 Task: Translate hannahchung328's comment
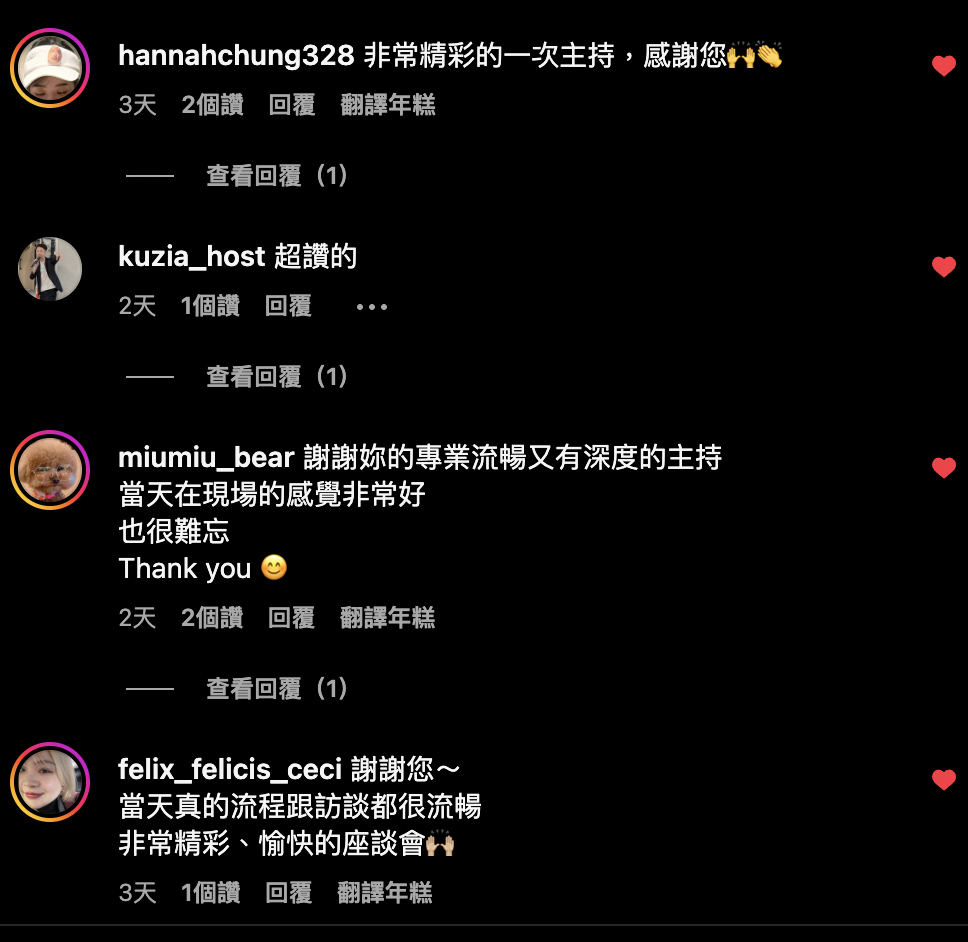tap(387, 105)
